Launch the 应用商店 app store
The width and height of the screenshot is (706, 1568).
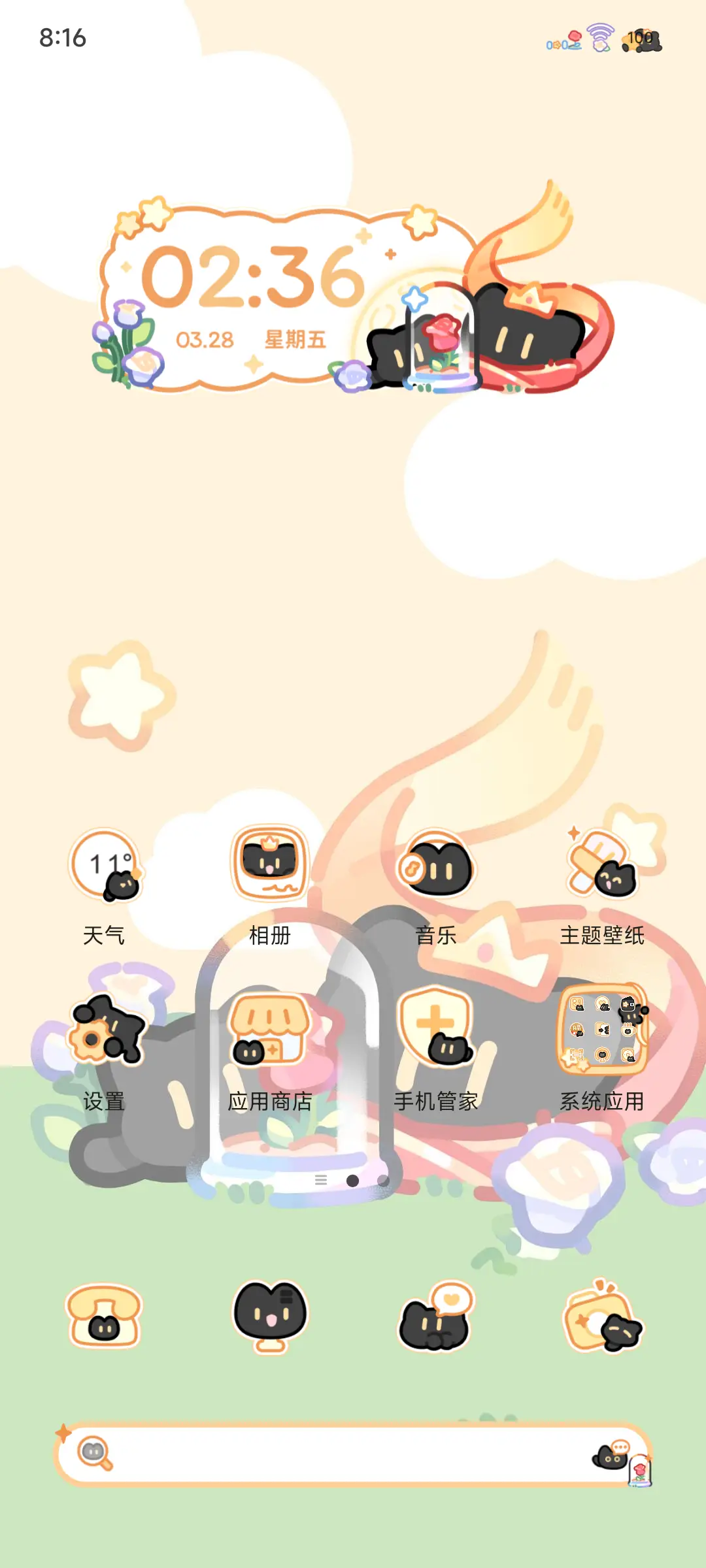pyautogui.click(x=270, y=1029)
